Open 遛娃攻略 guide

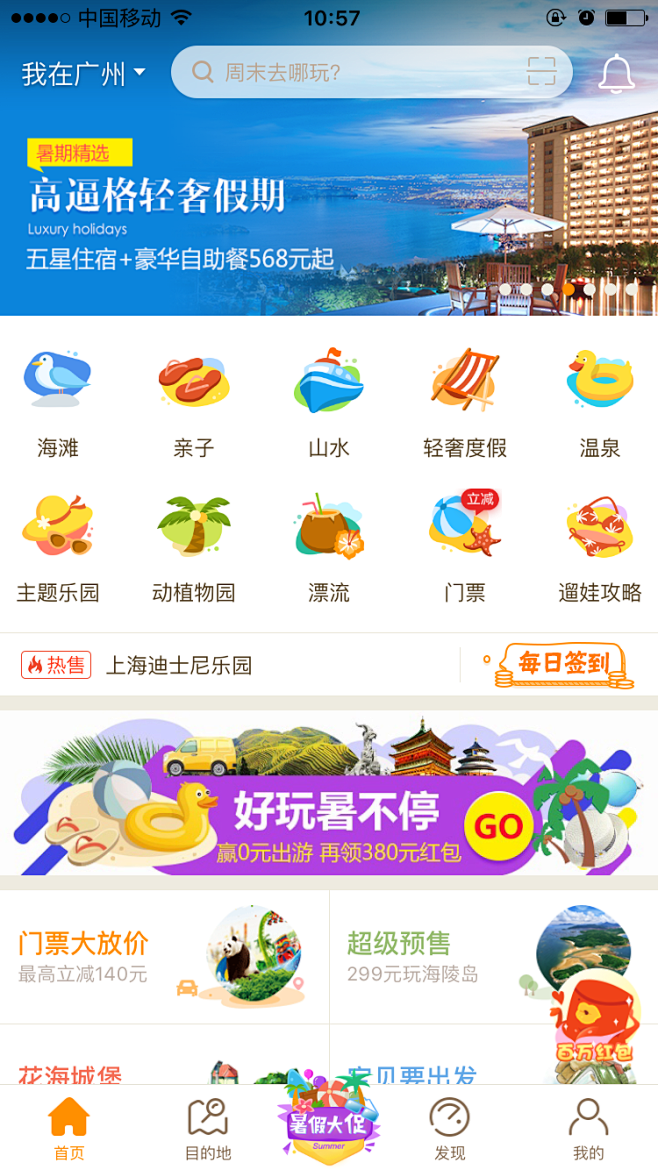[x=600, y=547]
